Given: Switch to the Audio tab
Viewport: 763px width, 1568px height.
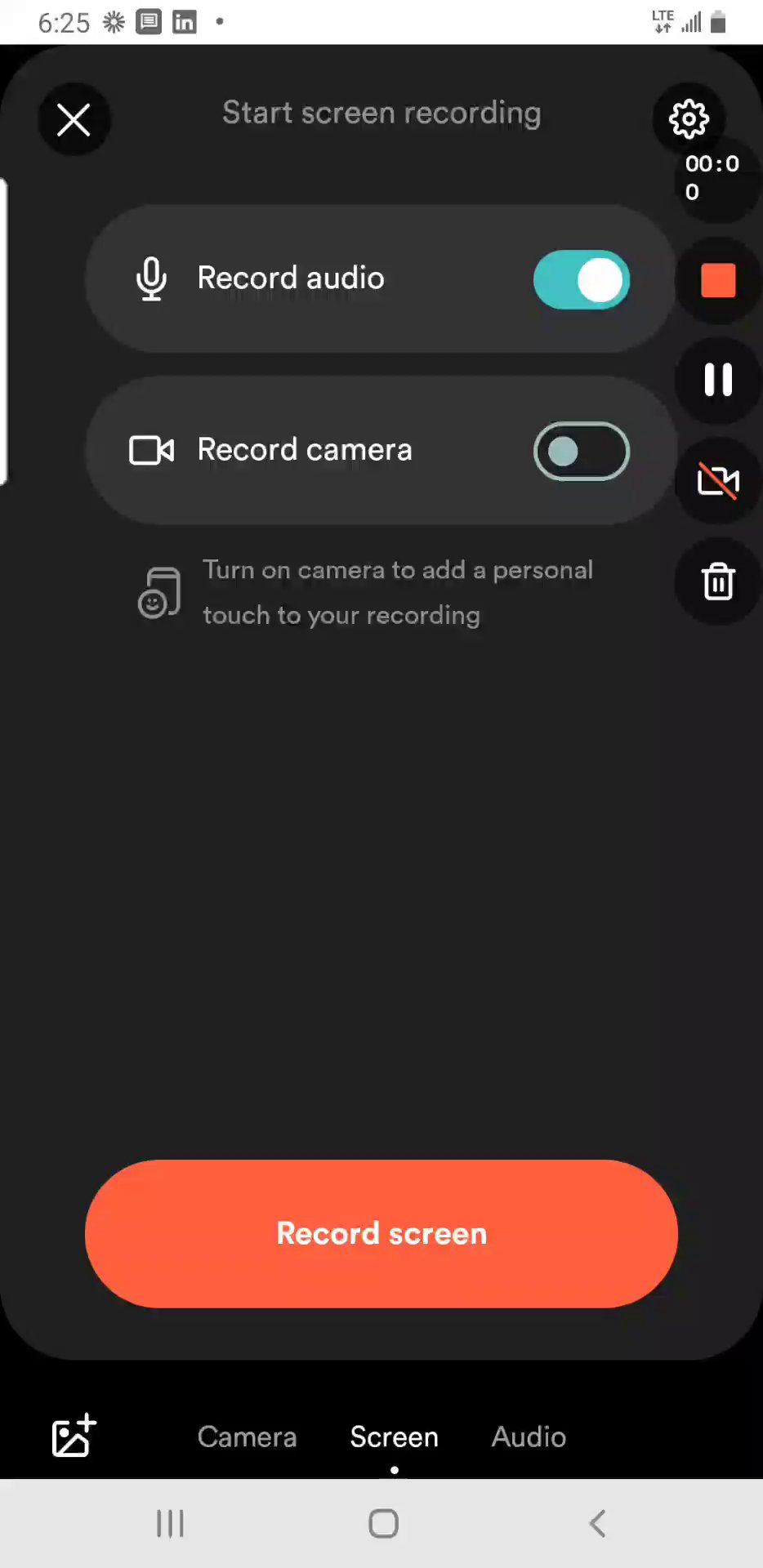Looking at the screenshot, I should (x=529, y=1437).
